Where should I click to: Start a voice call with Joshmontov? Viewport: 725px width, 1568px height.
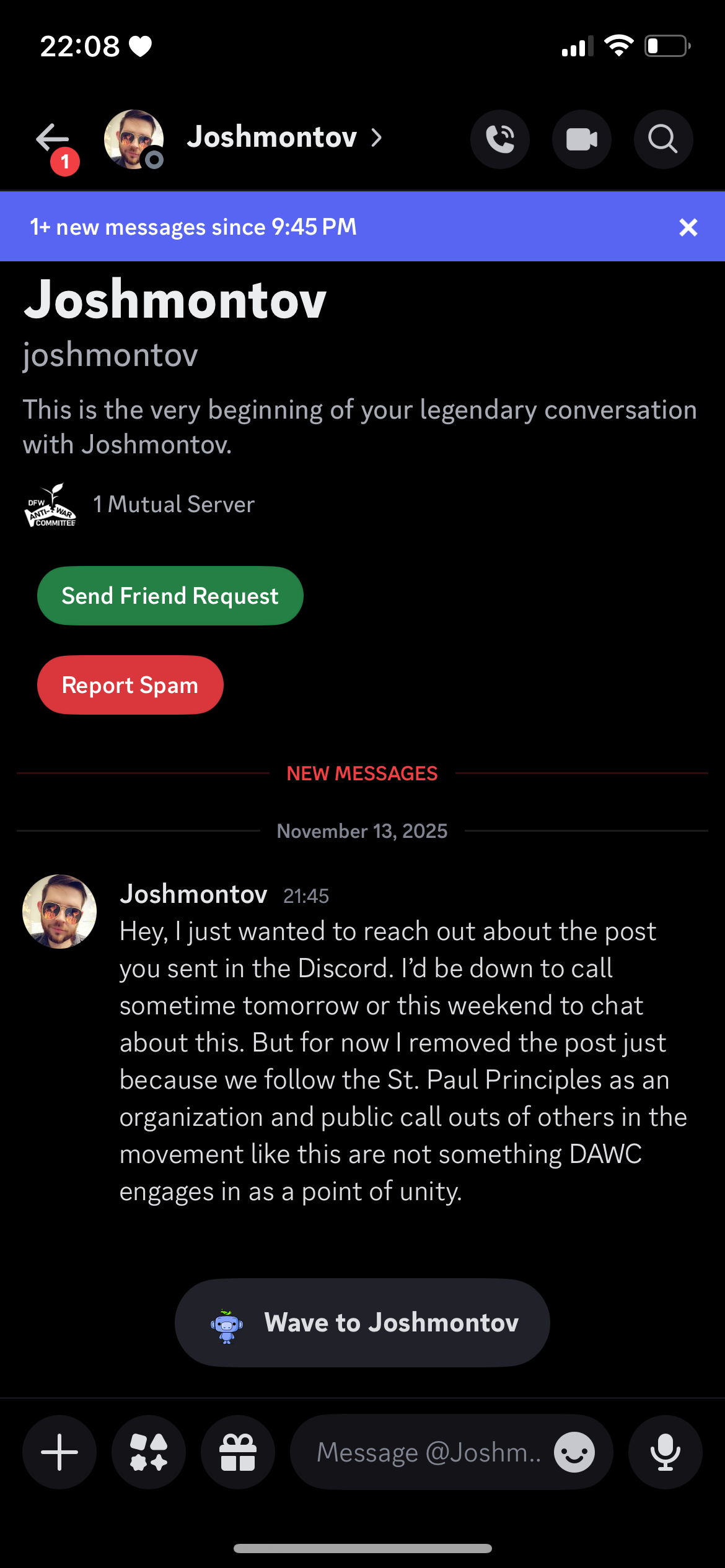(x=500, y=139)
